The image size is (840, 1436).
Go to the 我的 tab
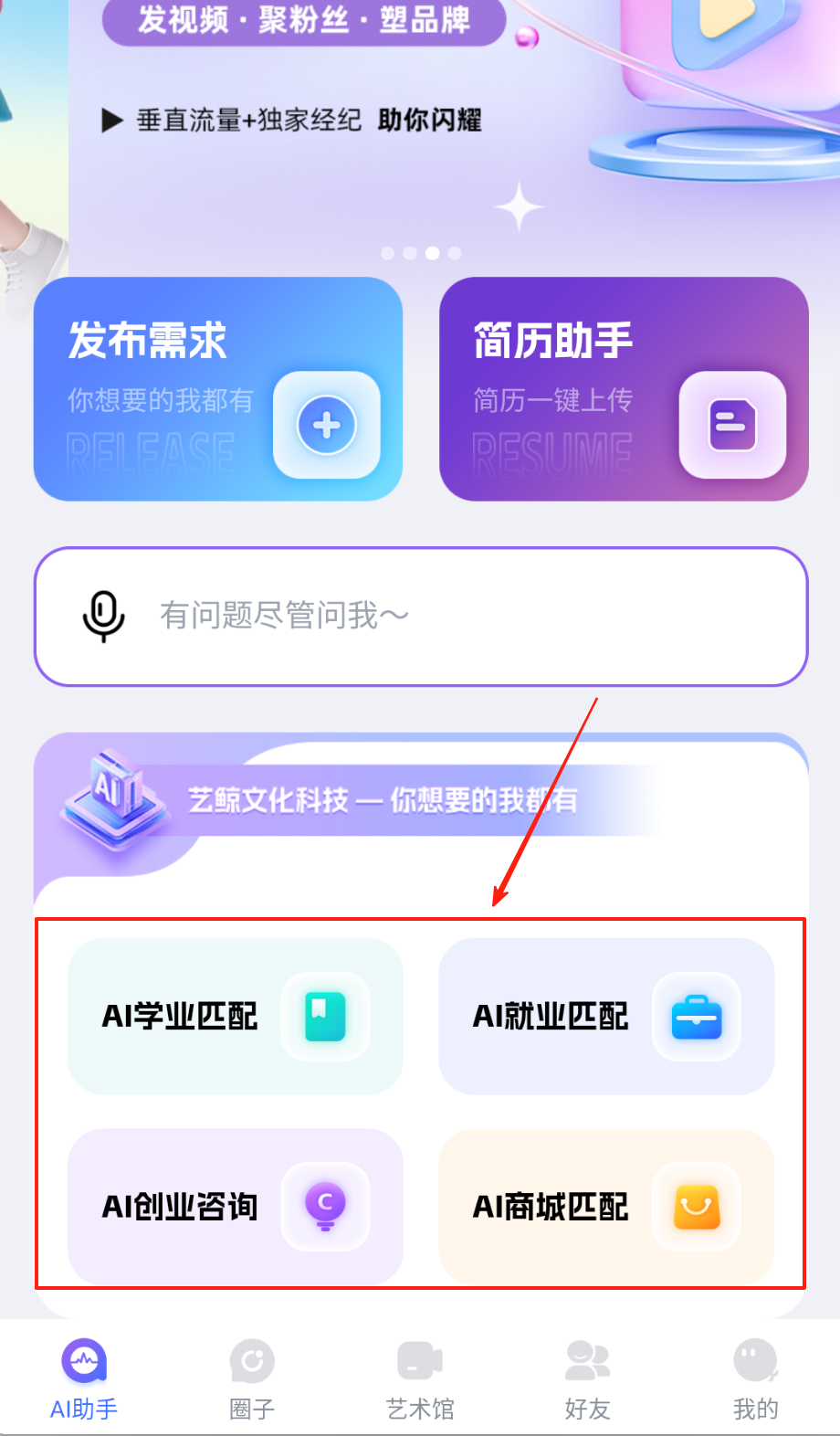(755, 1379)
